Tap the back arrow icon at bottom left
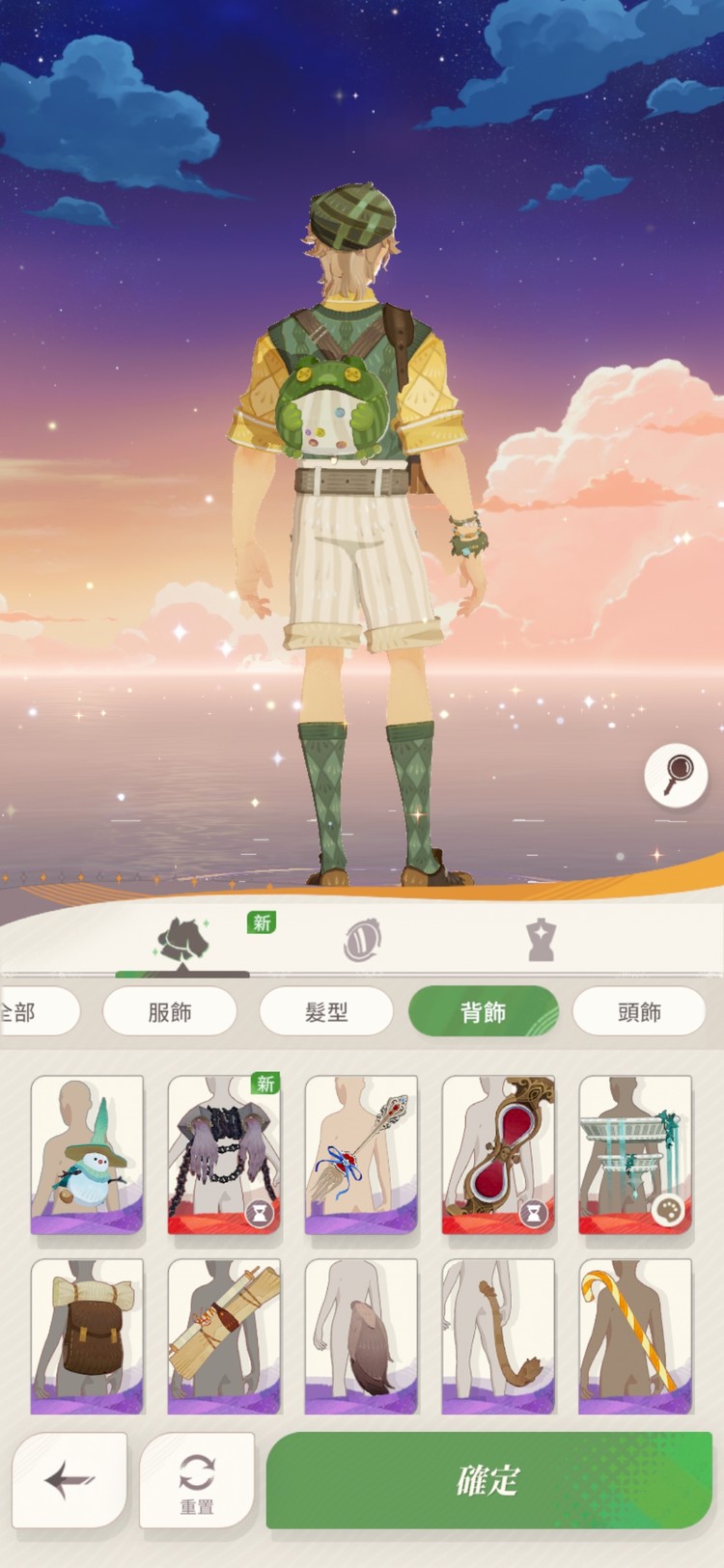The width and height of the screenshot is (724, 1568). [x=70, y=1476]
